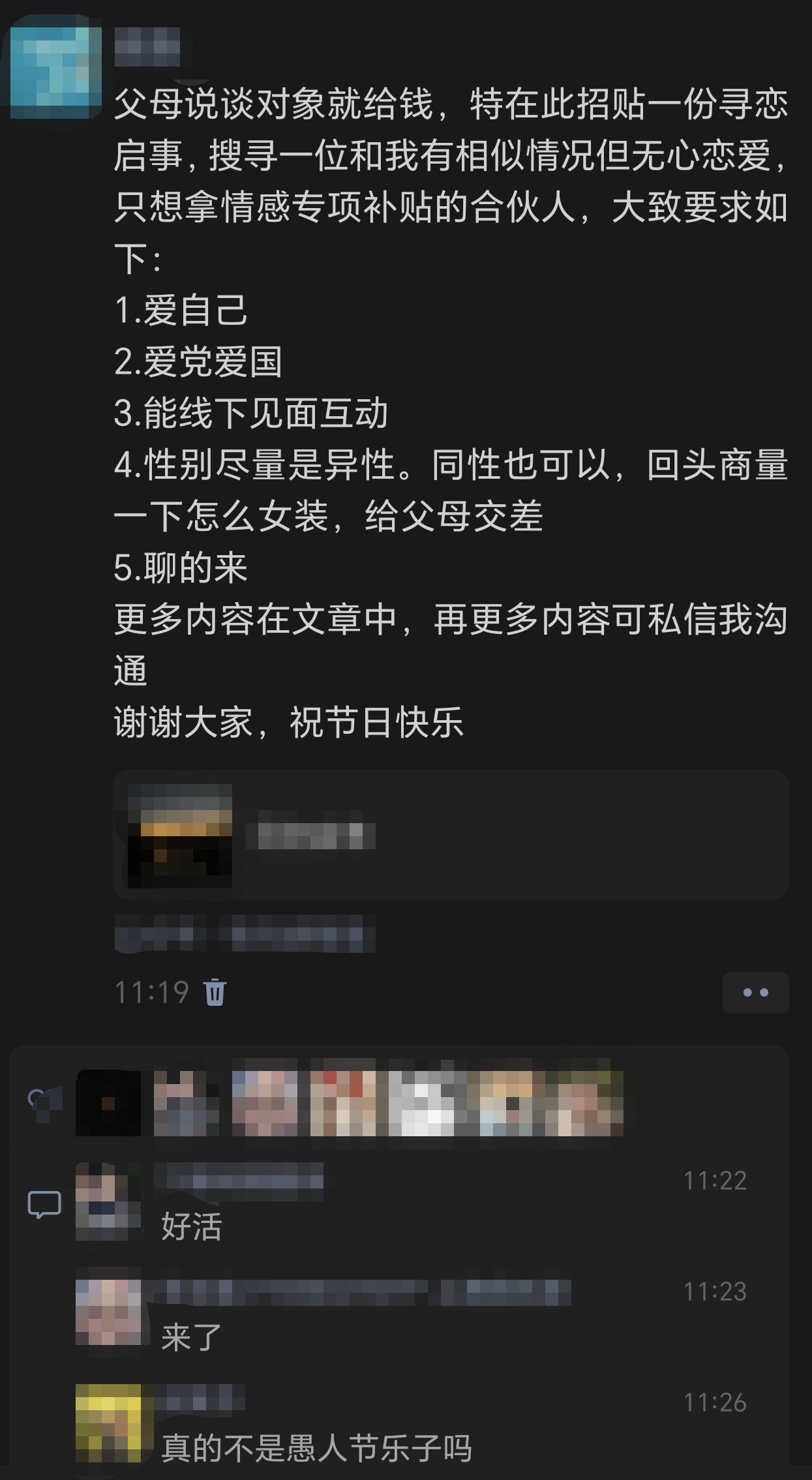The height and width of the screenshot is (1480, 812).
Task: Open the comment saying 好活
Action: coord(192,1226)
